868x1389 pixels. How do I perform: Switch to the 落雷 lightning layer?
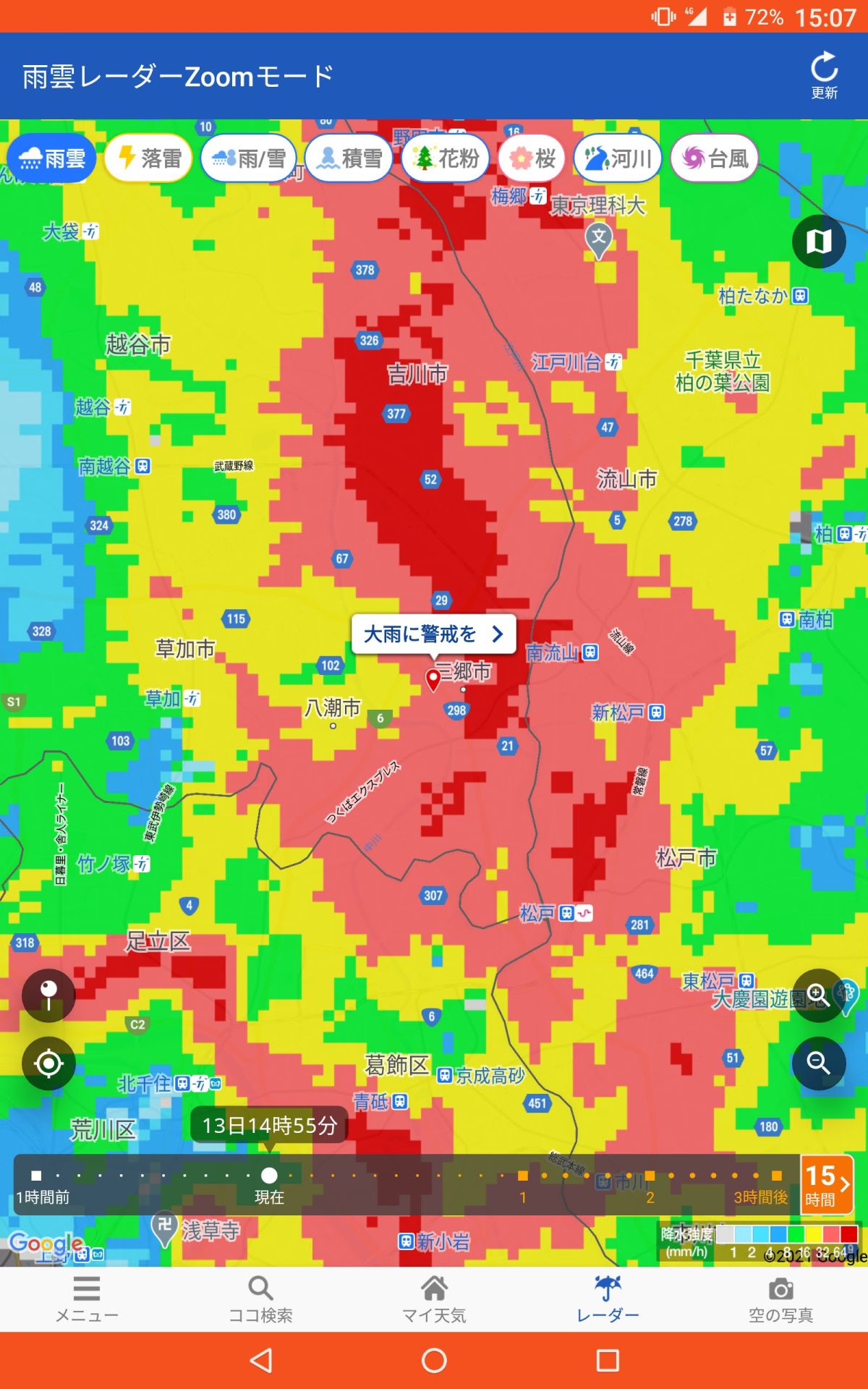click(148, 158)
